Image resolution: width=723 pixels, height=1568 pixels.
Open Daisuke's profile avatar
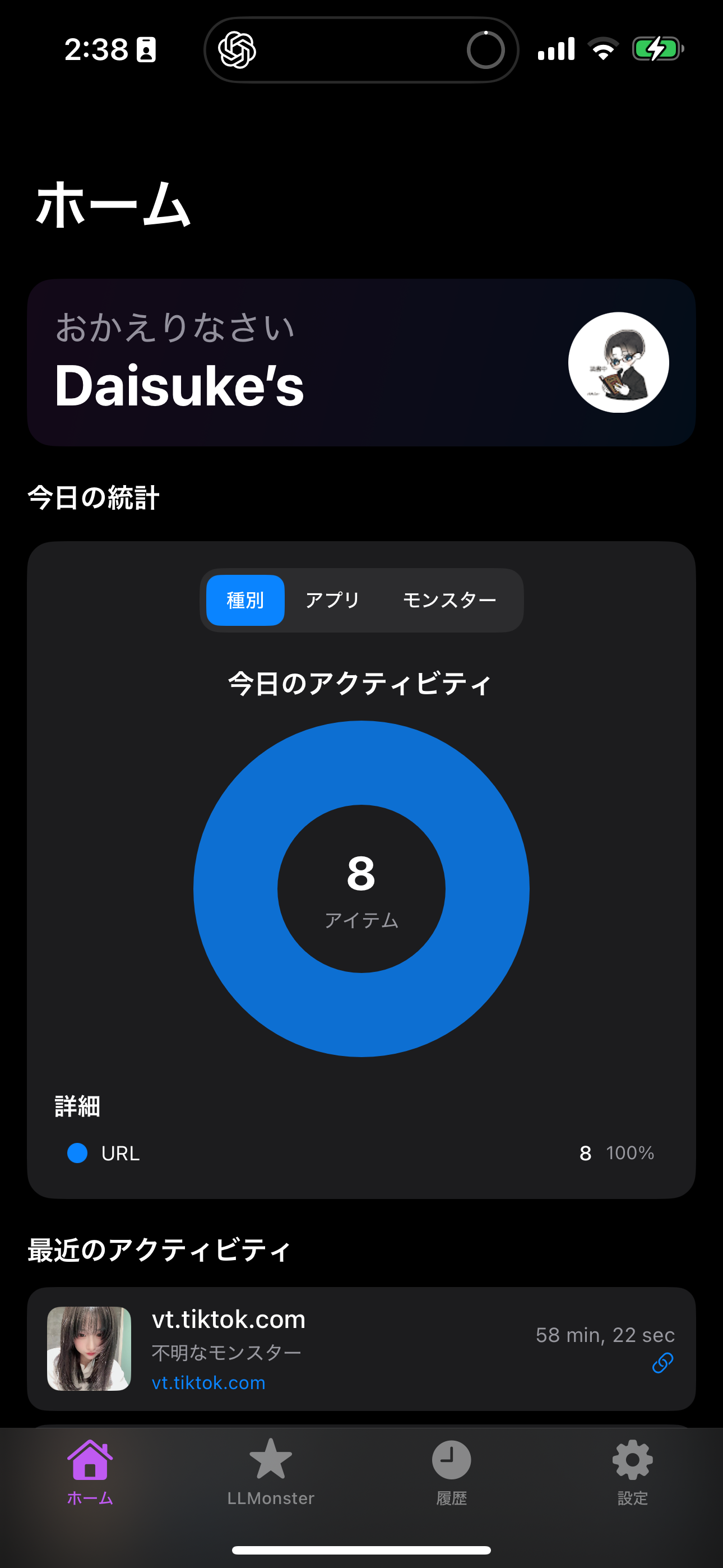(618, 363)
